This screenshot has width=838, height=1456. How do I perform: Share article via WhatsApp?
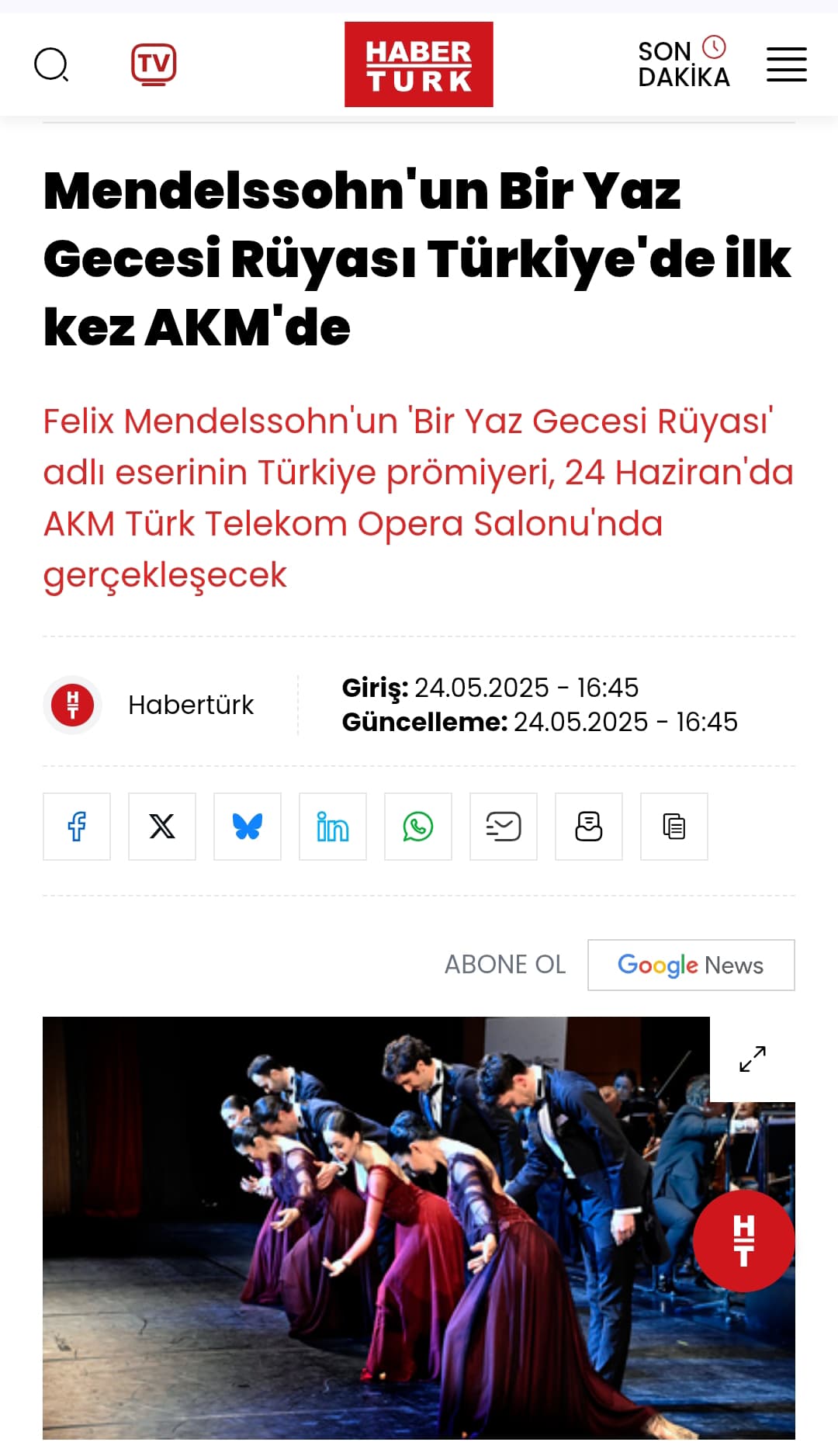418,827
